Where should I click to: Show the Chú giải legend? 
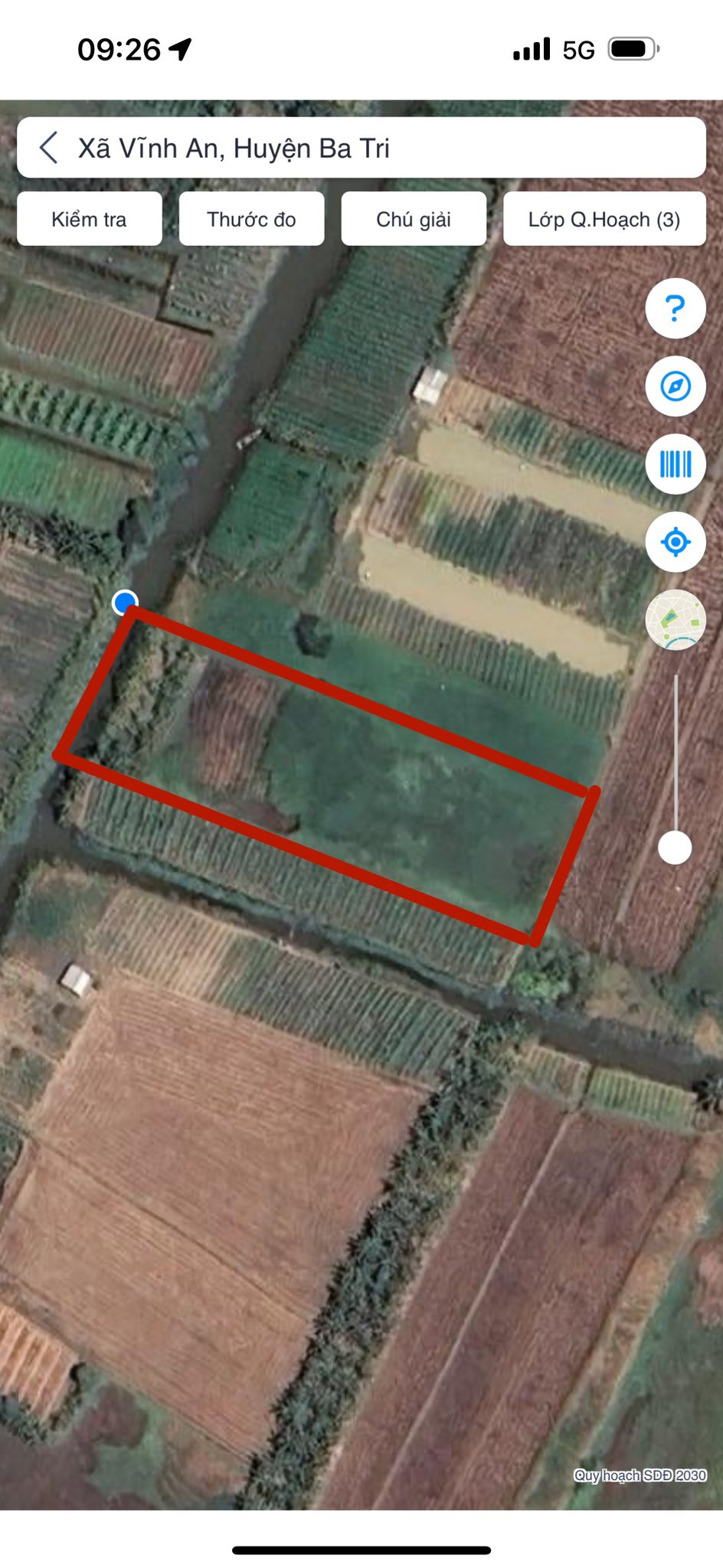[414, 220]
